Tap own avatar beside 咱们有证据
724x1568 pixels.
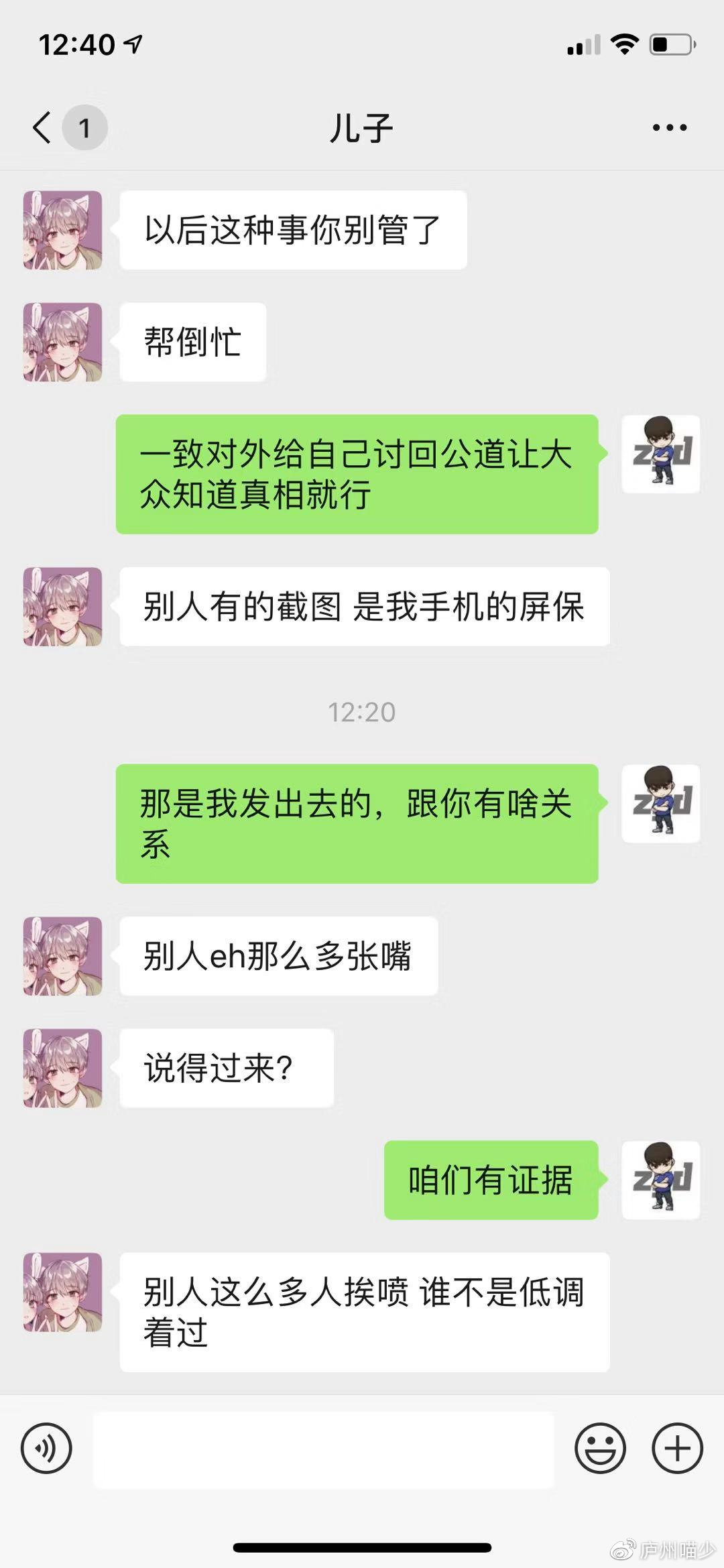pos(660,1180)
